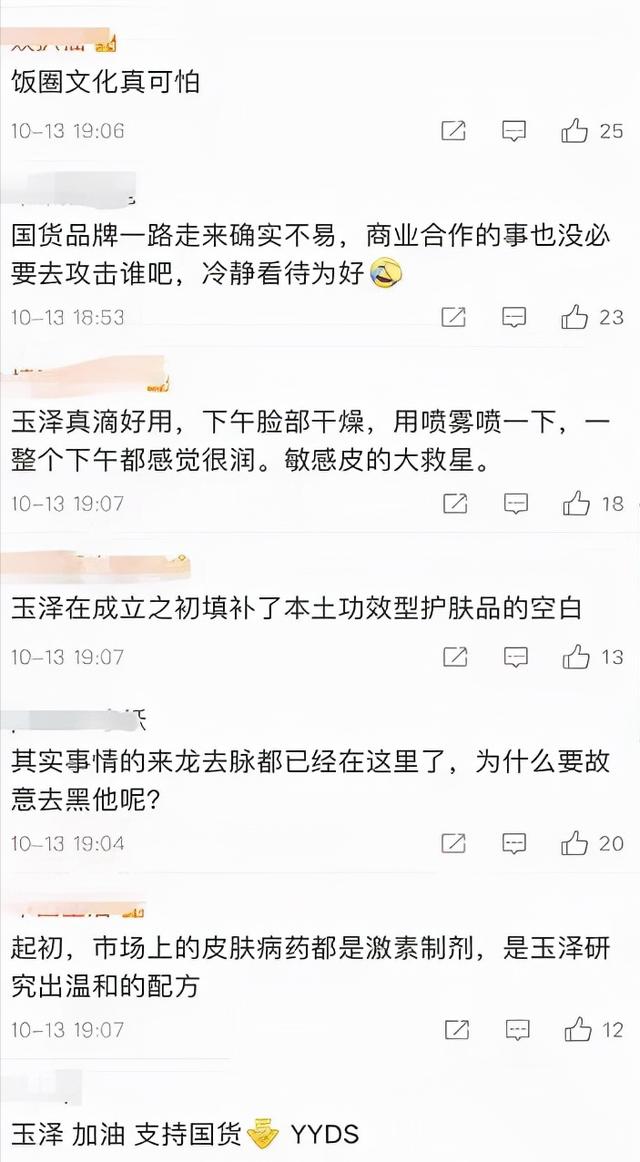Reply to the comment 饭圈文化真可怕
Viewport: 640px width, 1162px height.
click(514, 131)
